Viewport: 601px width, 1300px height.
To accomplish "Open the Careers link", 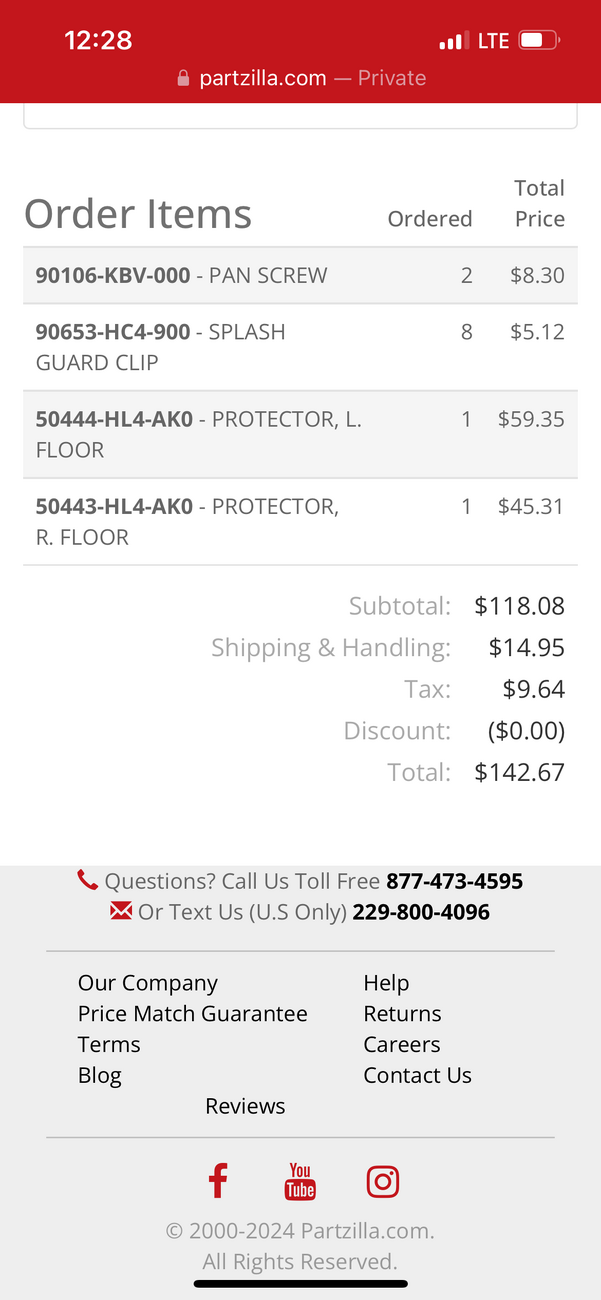I will click(402, 1045).
